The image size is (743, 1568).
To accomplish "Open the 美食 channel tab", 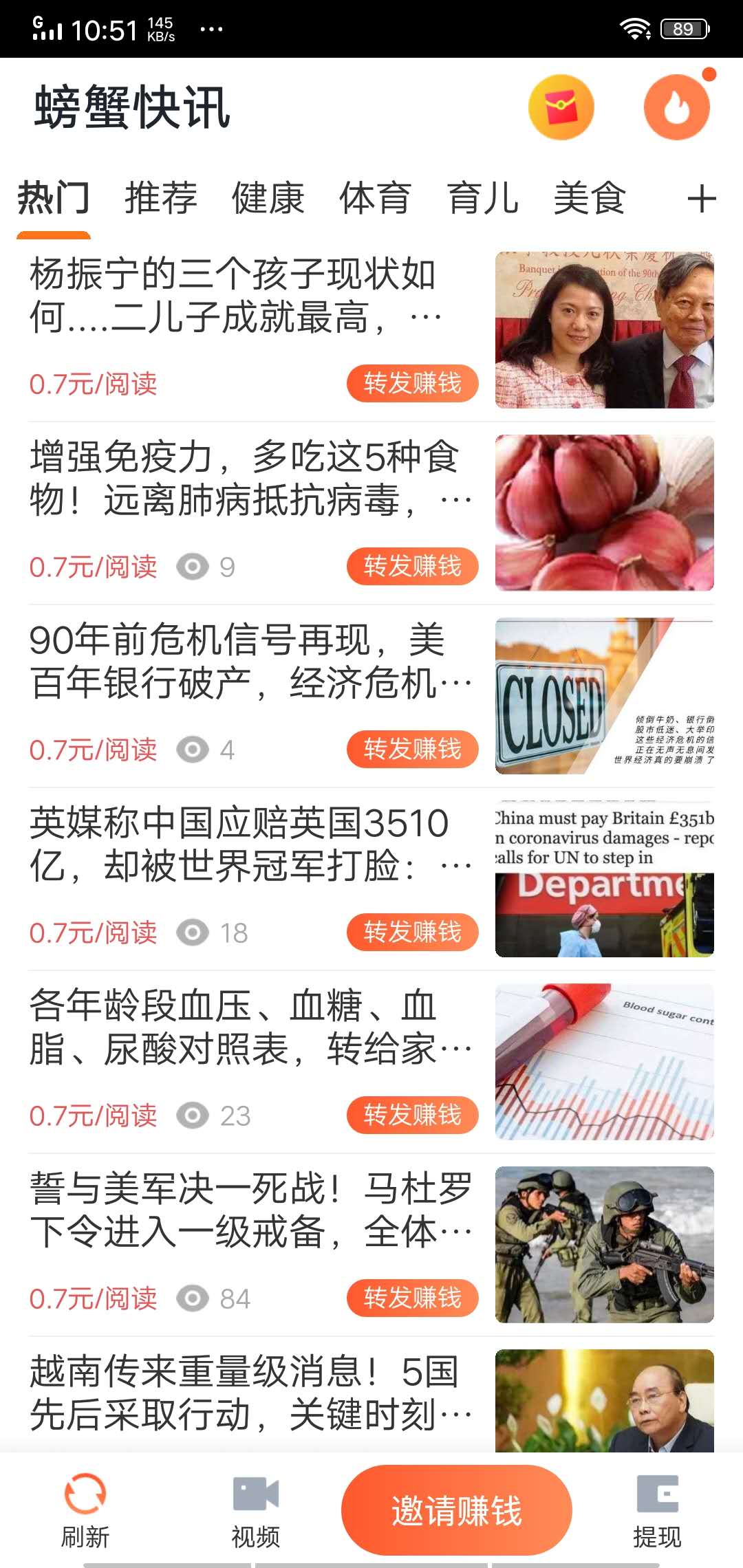I will (x=590, y=198).
